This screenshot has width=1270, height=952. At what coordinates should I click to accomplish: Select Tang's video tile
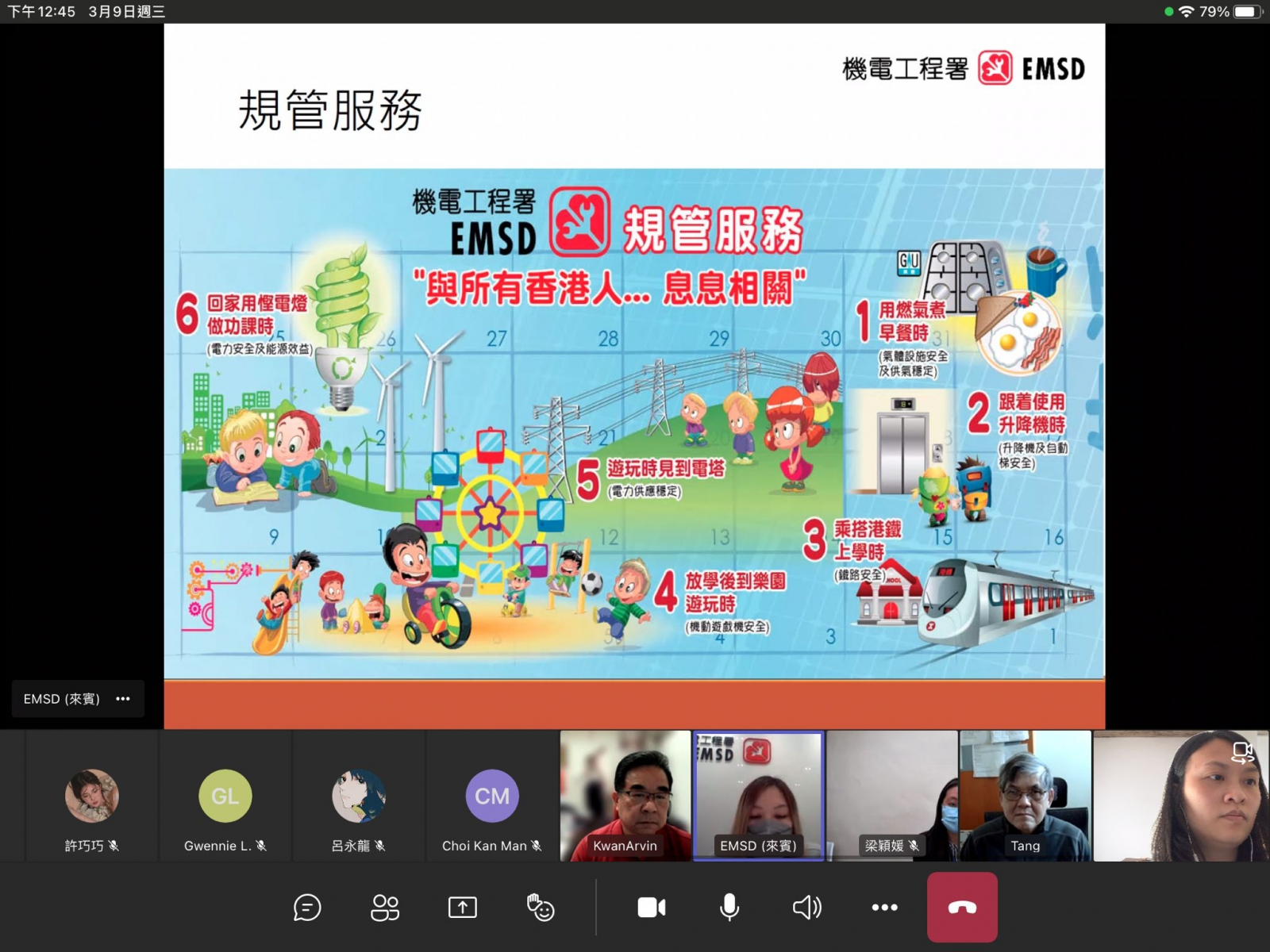pyautogui.click(x=1026, y=797)
